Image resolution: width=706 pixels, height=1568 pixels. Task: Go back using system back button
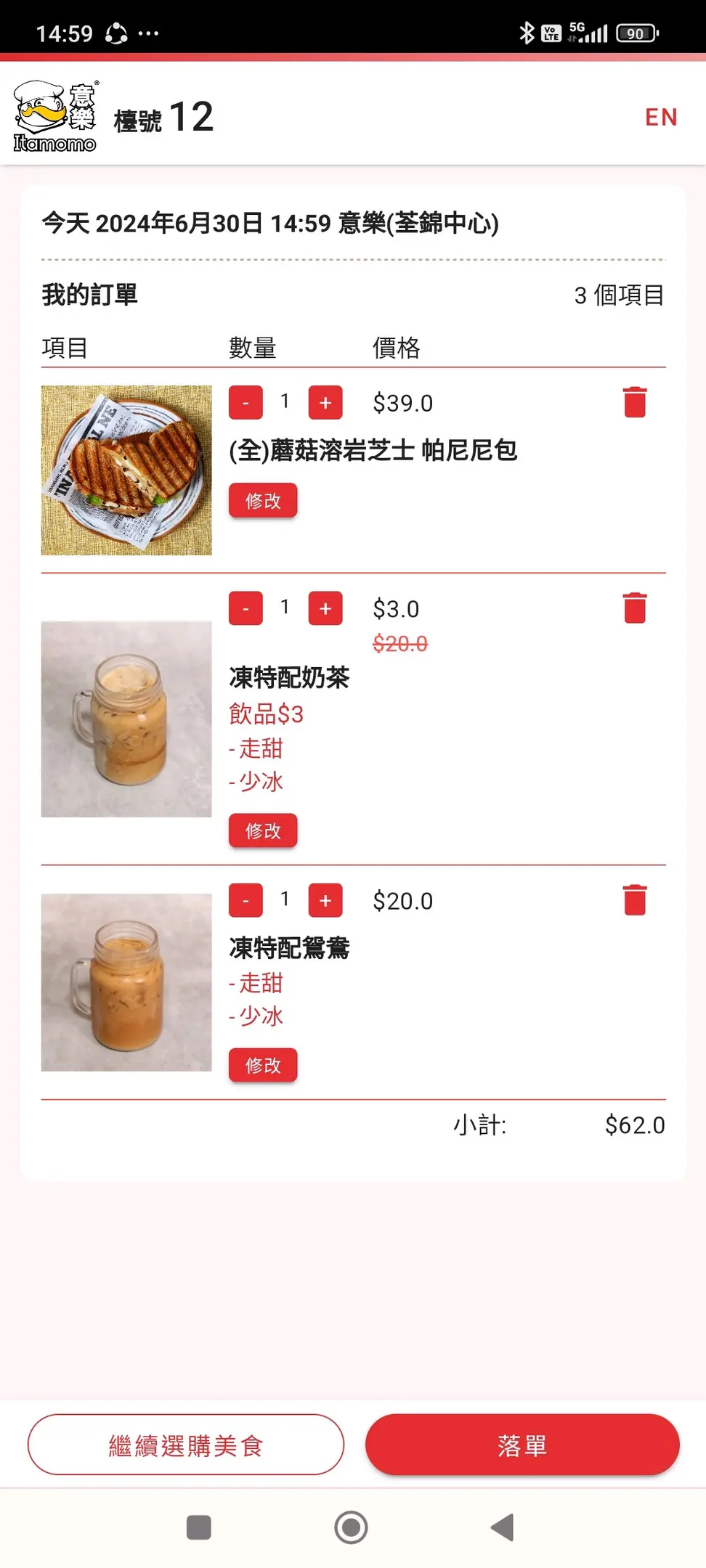503,1527
